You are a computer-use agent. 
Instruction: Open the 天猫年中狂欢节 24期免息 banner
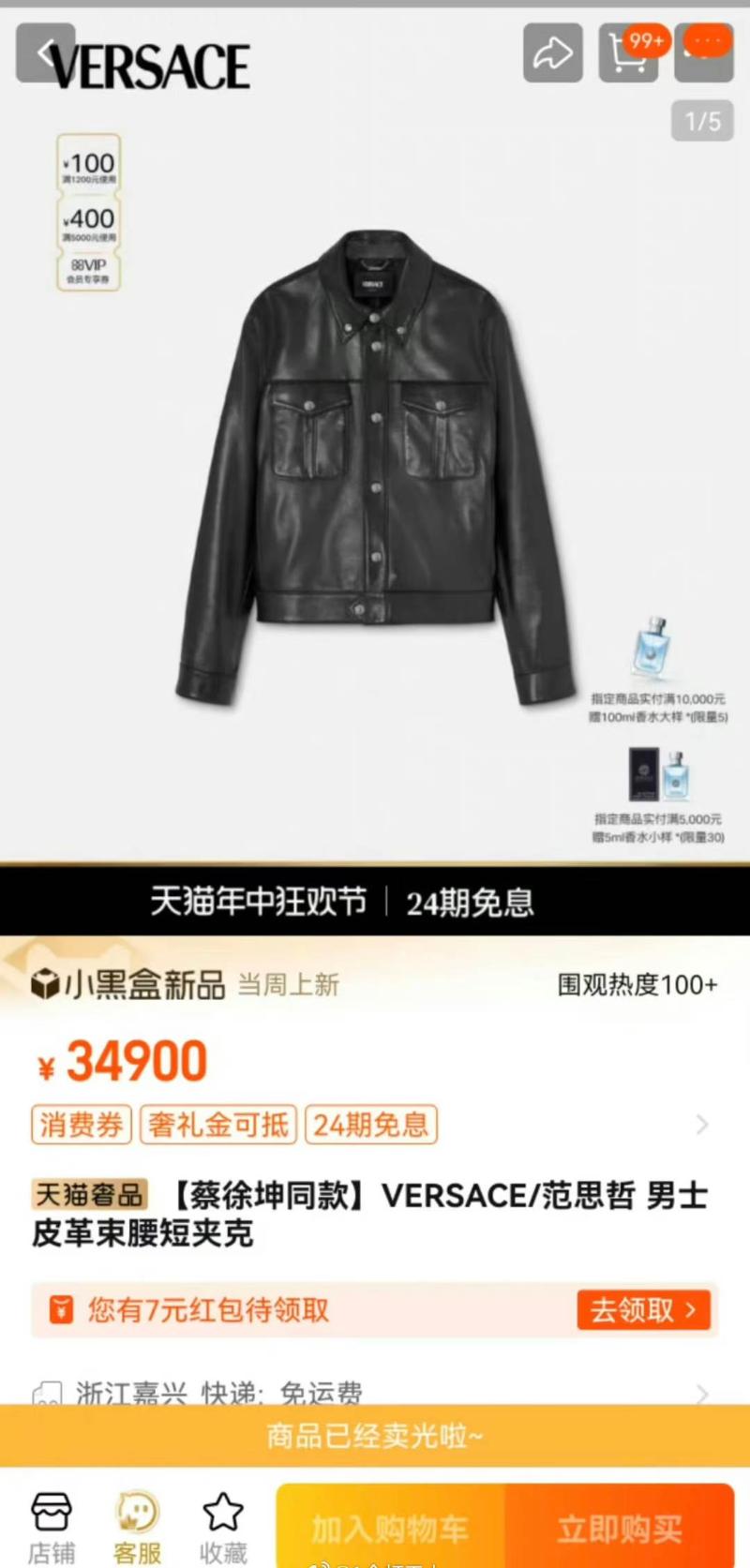pos(375,902)
